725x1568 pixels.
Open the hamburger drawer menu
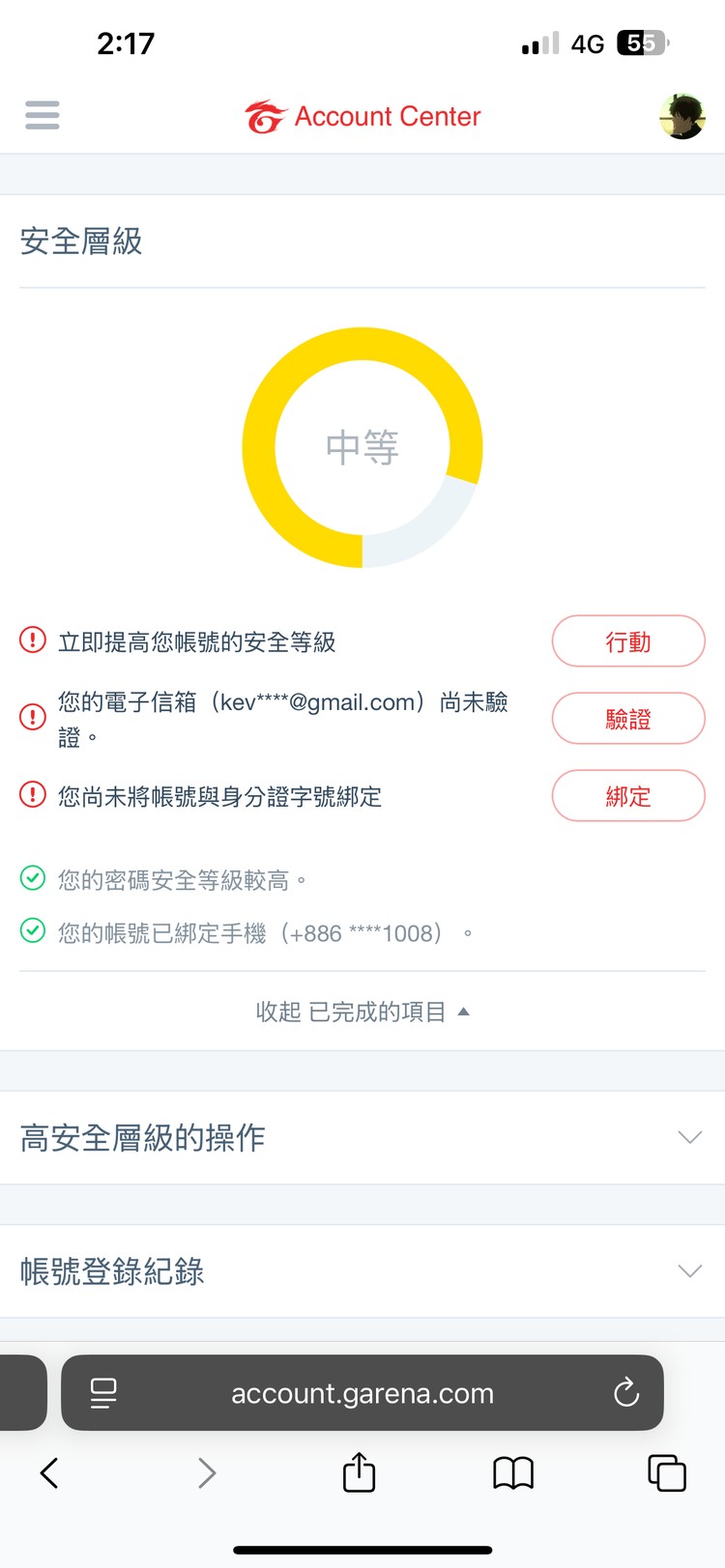(x=43, y=116)
